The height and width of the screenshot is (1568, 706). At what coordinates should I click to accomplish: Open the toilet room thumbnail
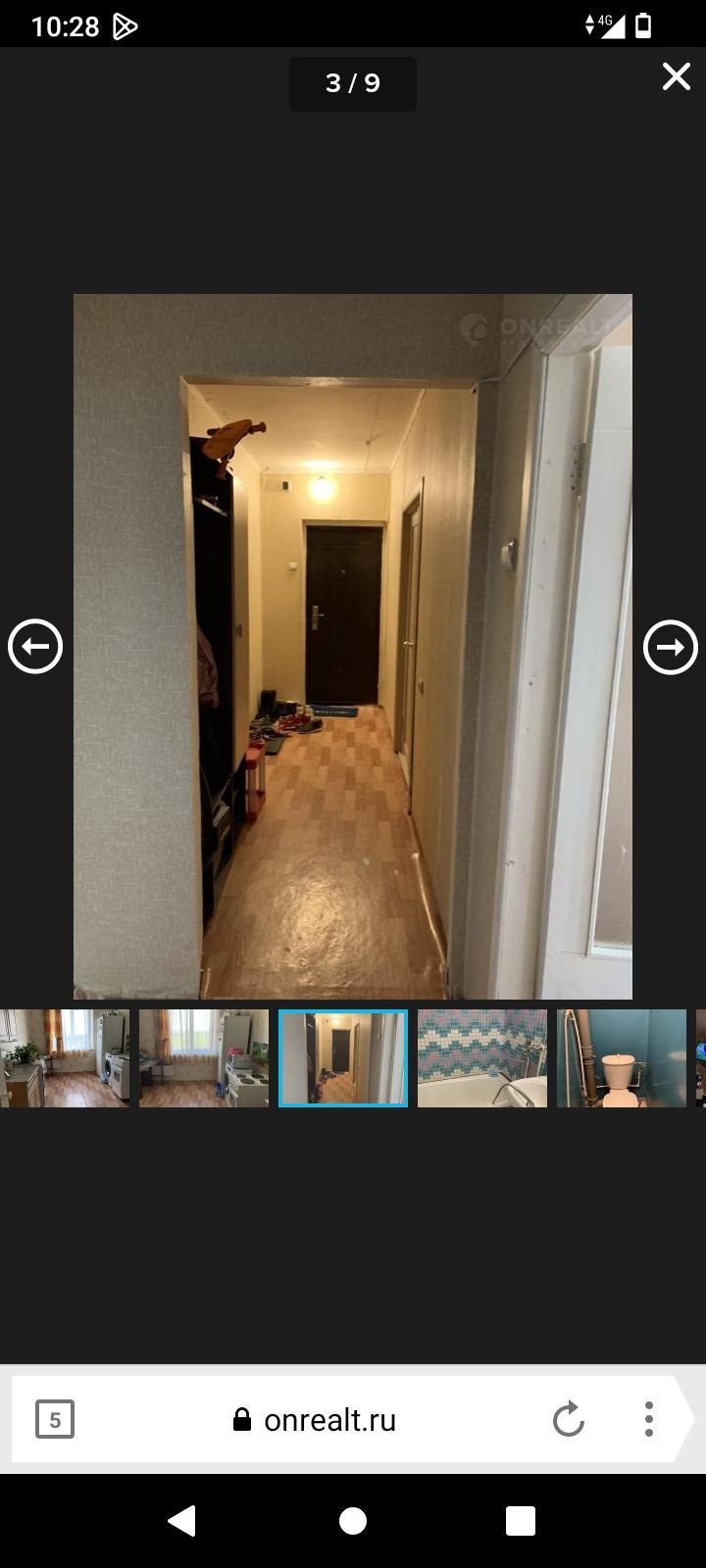622,1058
